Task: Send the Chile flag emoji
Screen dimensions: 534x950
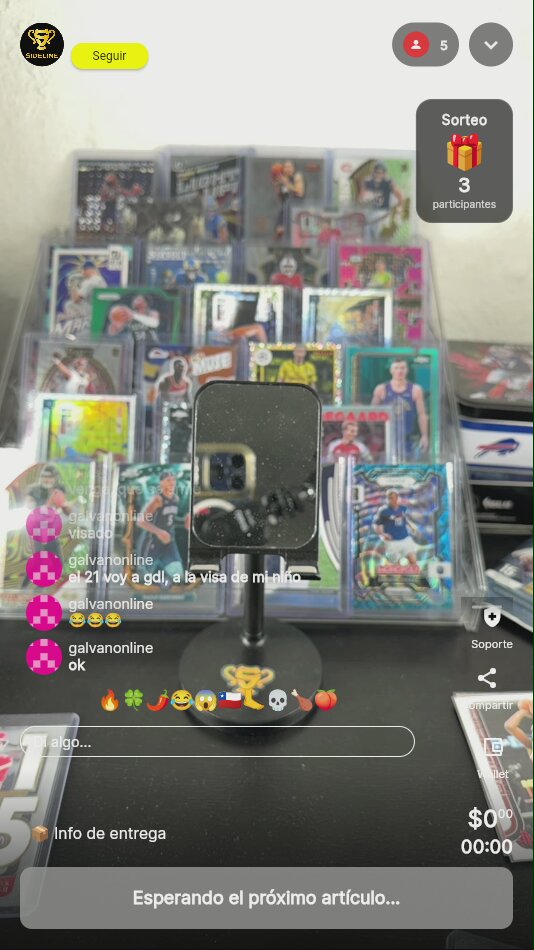Action: 230,701
